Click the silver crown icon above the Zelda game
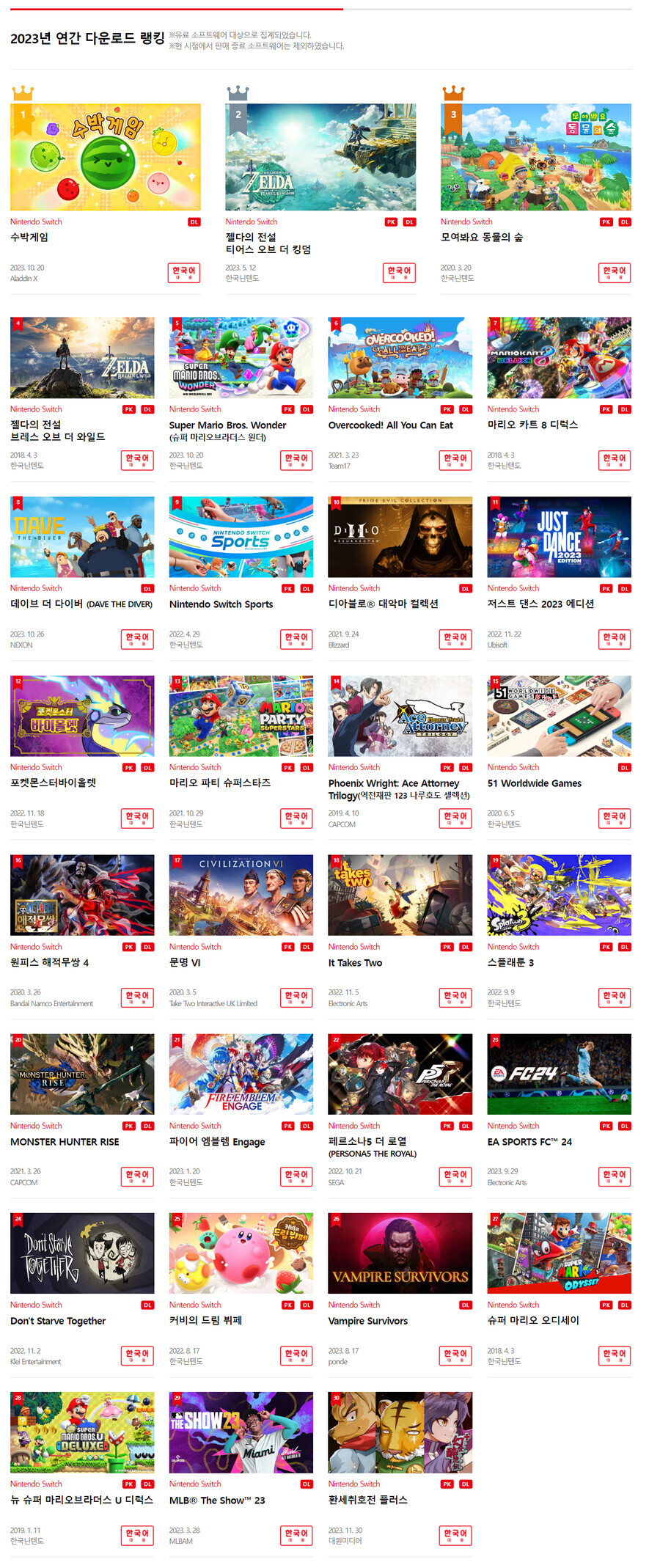The width and height of the screenshot is (660, 1568). point(238,93)
